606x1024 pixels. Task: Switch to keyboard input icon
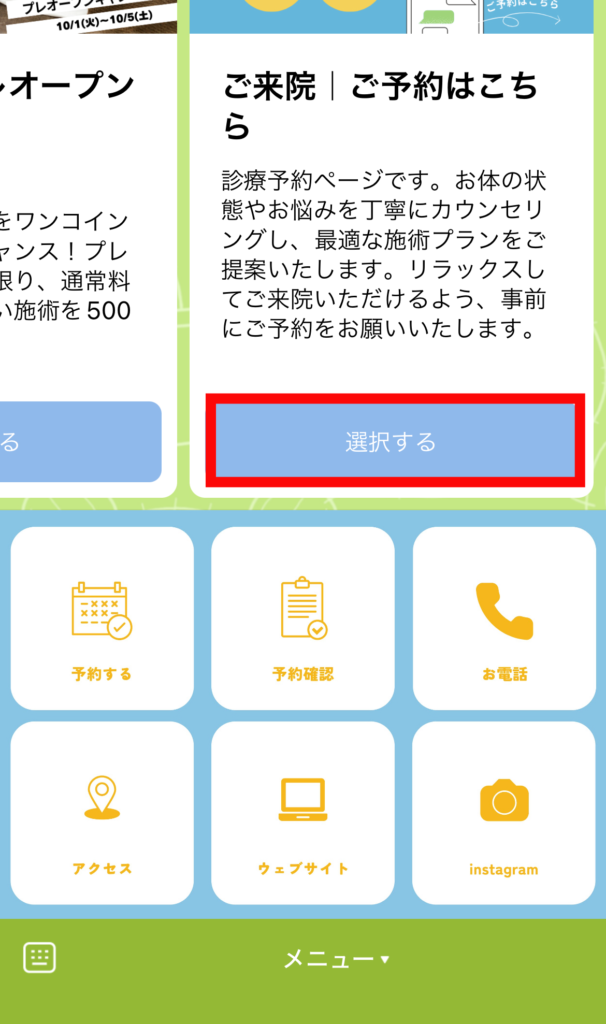(x=40, y=957)
